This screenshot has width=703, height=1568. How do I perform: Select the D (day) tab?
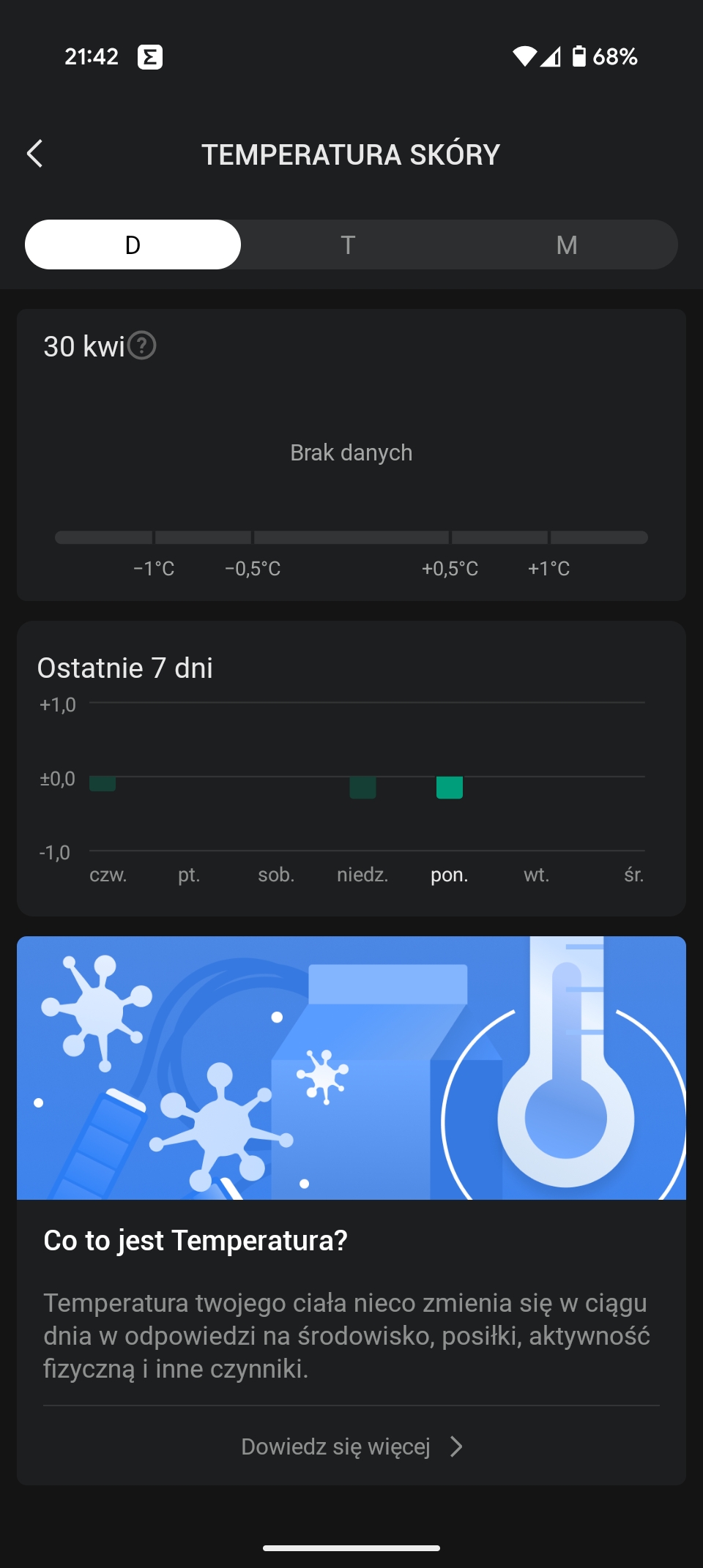pos(133,244)
